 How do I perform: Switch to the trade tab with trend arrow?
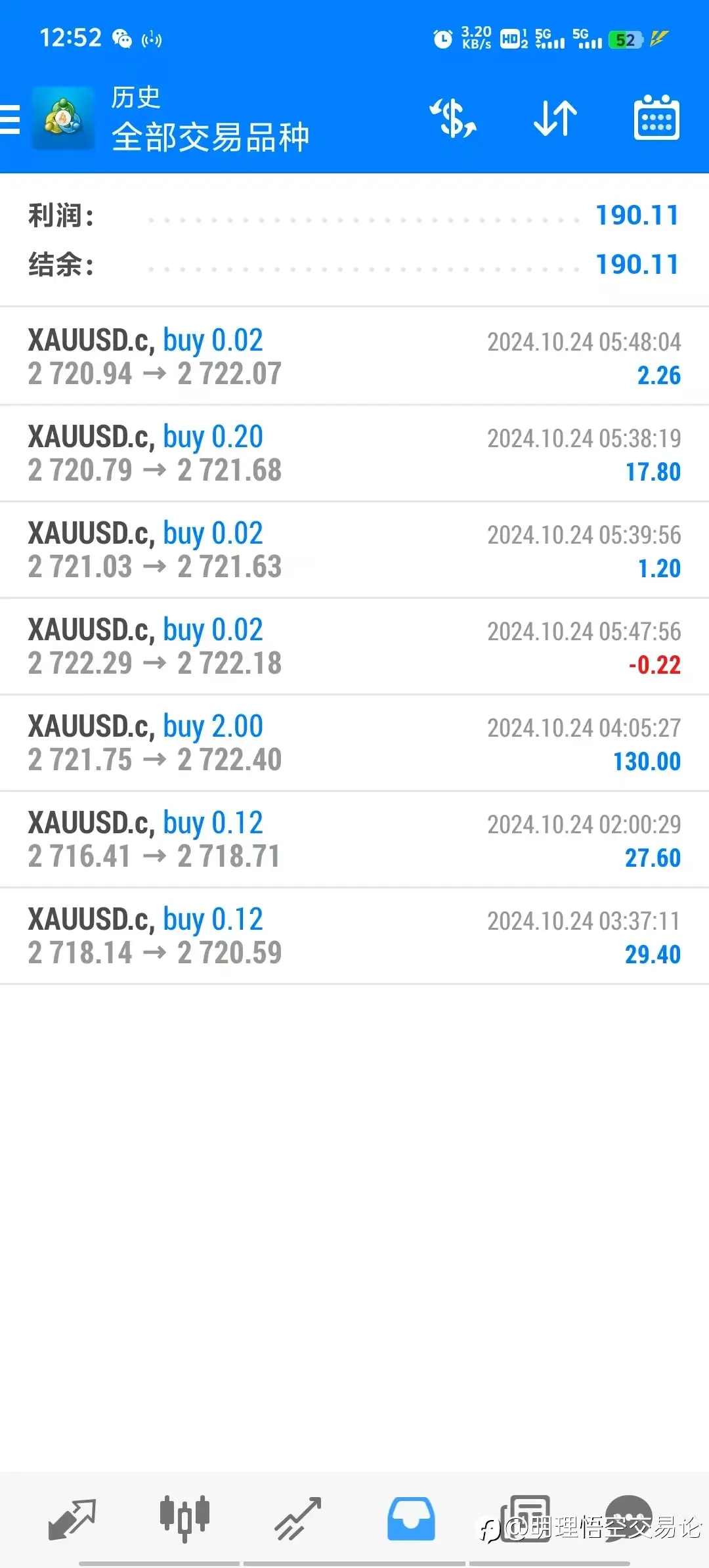(298, 1519)
